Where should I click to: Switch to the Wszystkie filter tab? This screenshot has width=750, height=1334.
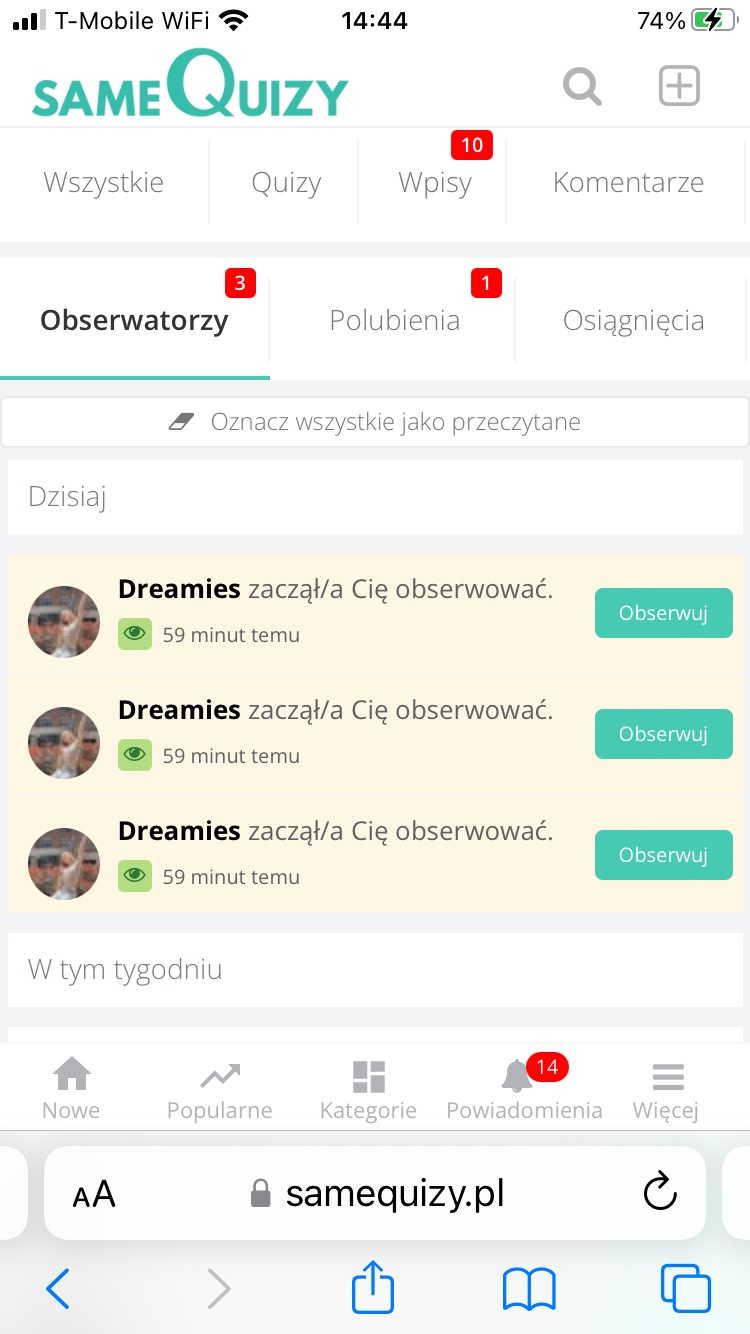(104, 183)
